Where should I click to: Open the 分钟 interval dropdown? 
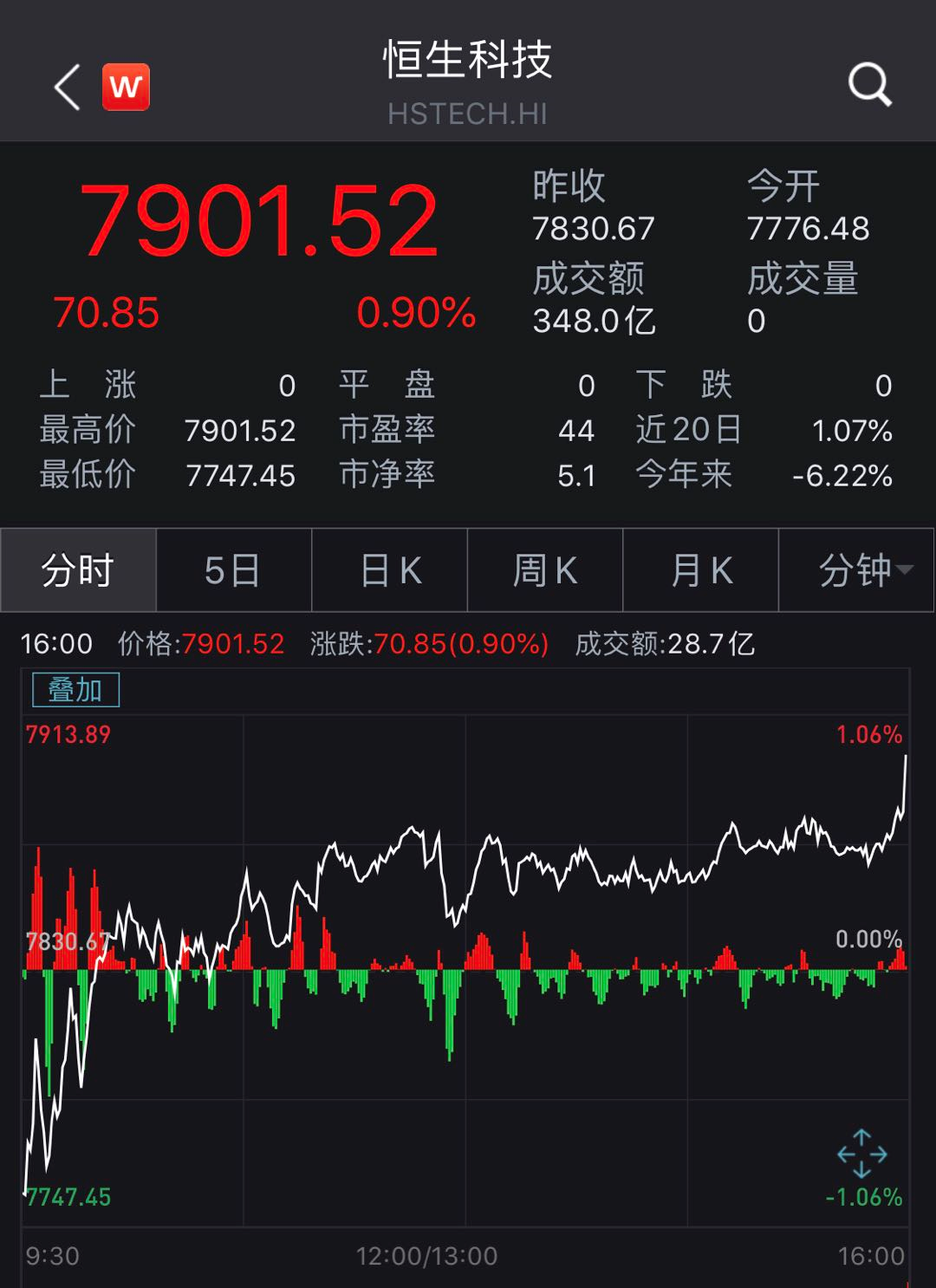tap(856, 569)
